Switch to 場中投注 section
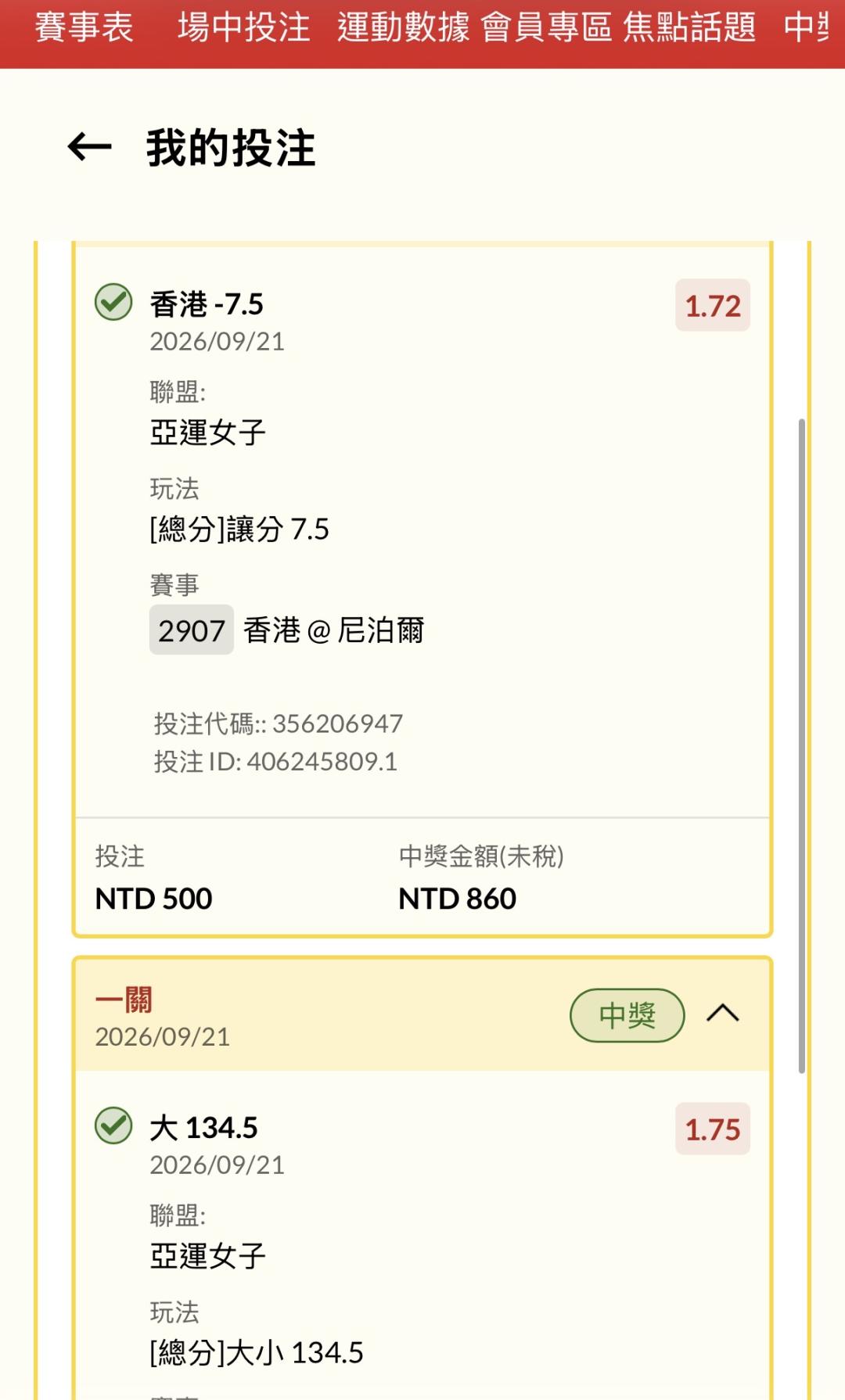Screen dimensions: 845x1400 pyautogui.click(x=244, y=27)
